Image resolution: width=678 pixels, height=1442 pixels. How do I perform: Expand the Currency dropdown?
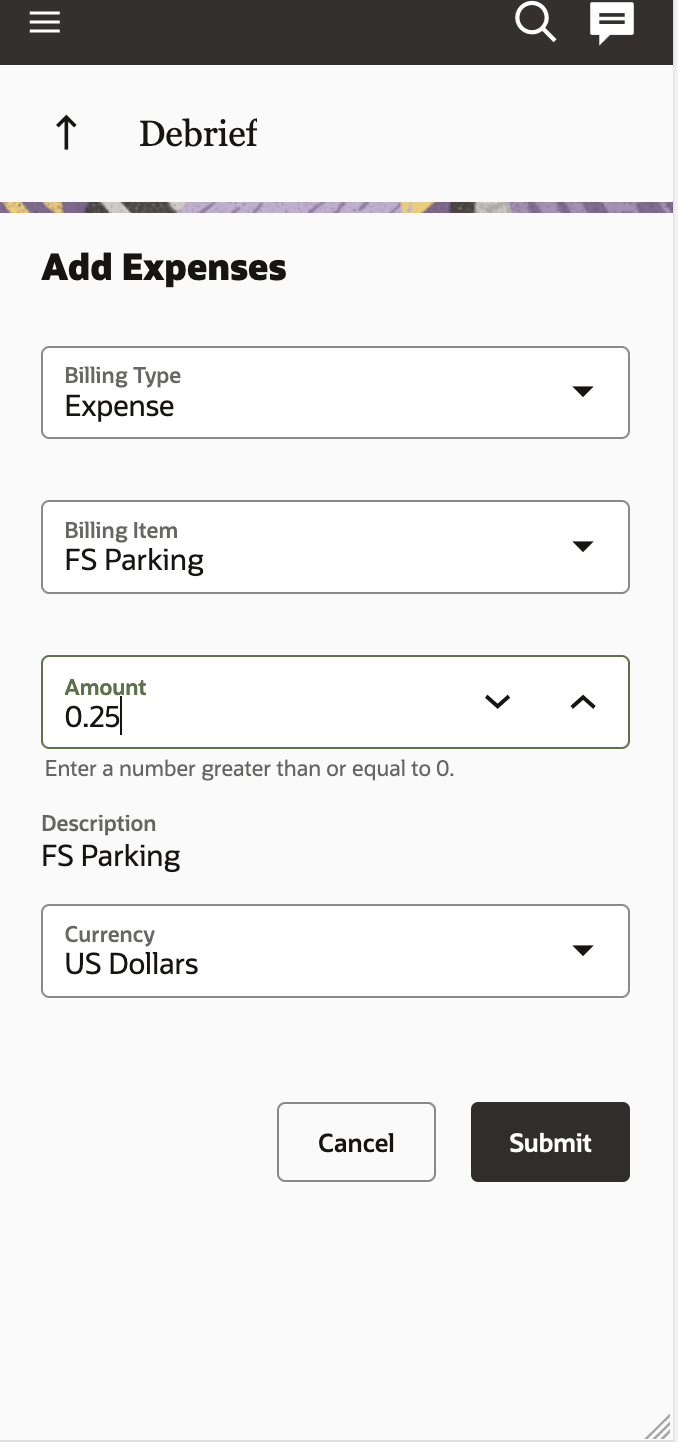(583, 951)
